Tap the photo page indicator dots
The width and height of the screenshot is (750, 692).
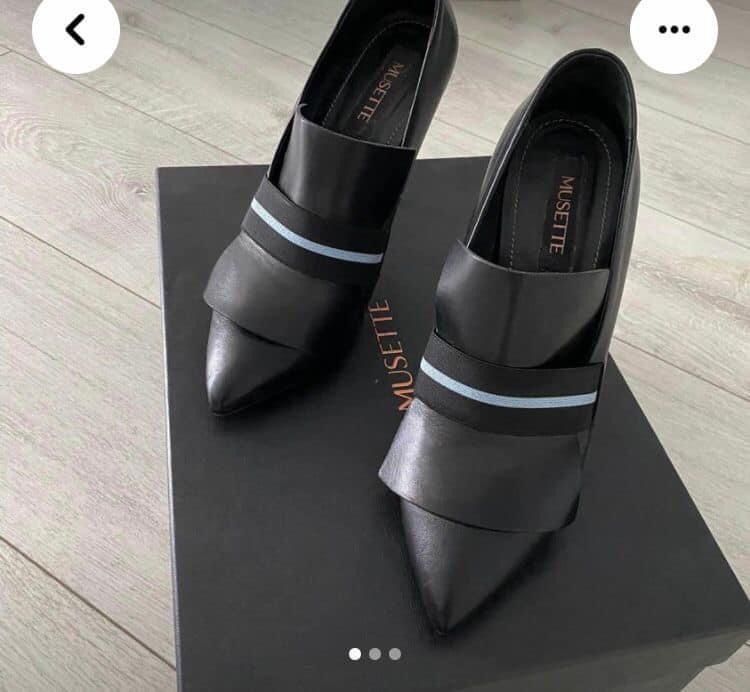375,654
